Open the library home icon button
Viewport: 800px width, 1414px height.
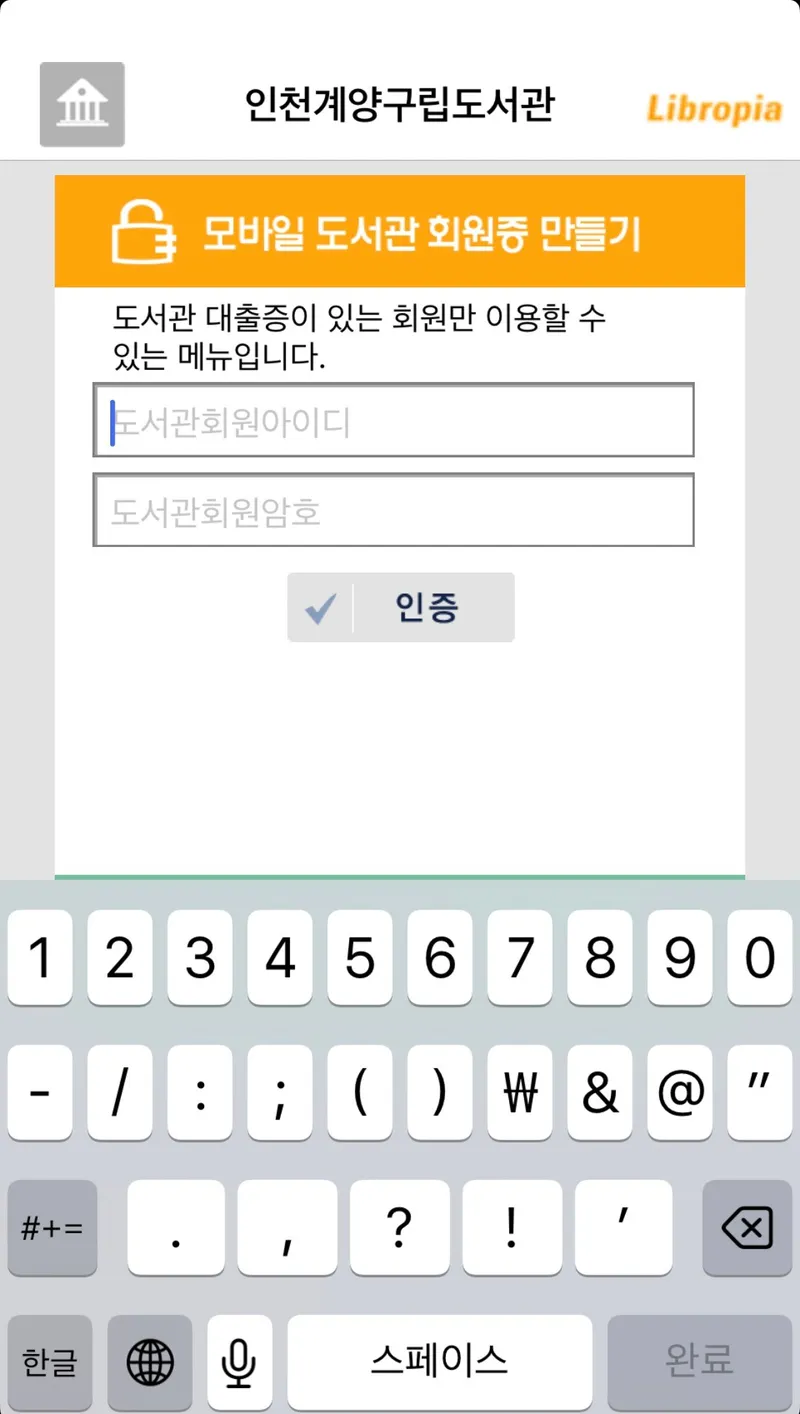pyautogui.click(x=82, y=105)
